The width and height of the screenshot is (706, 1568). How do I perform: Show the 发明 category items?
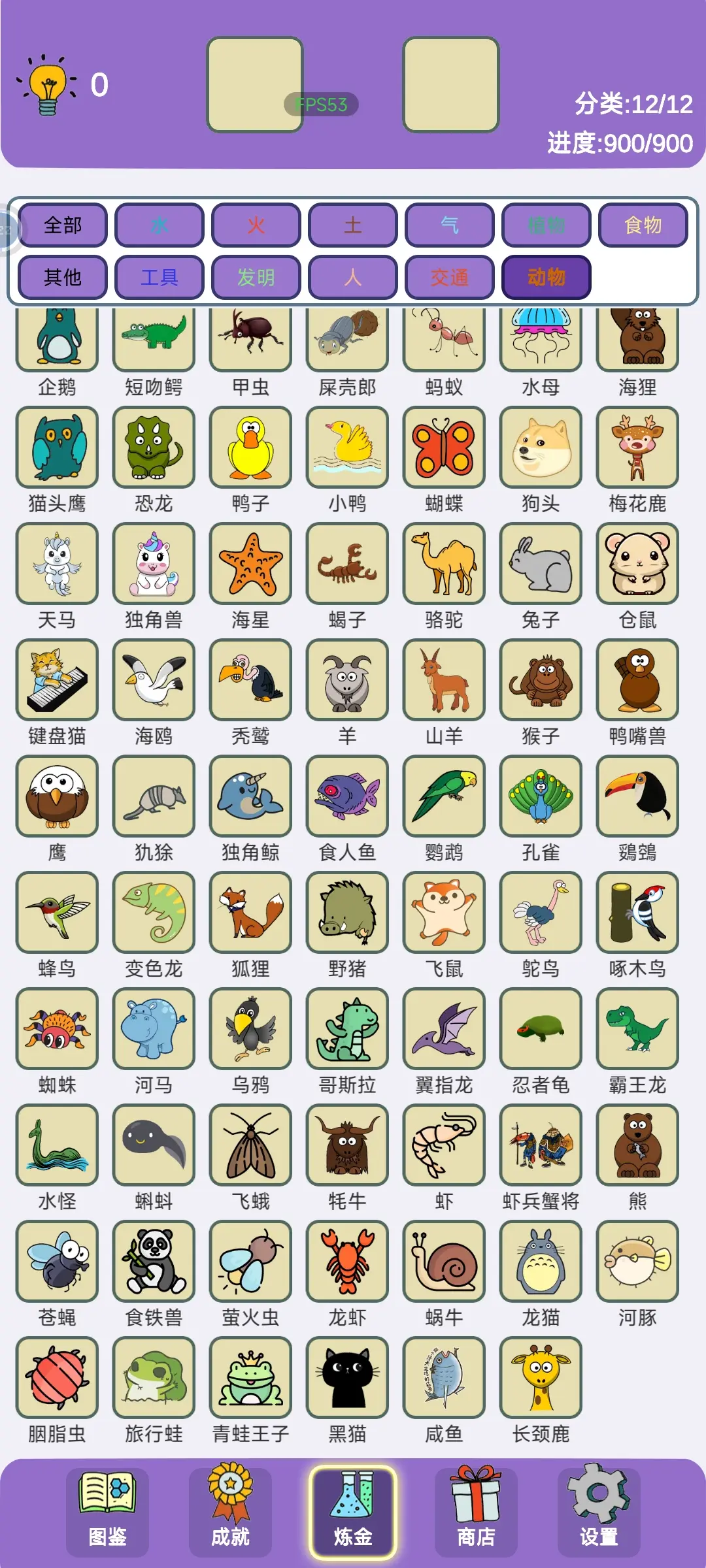(256, 277)
